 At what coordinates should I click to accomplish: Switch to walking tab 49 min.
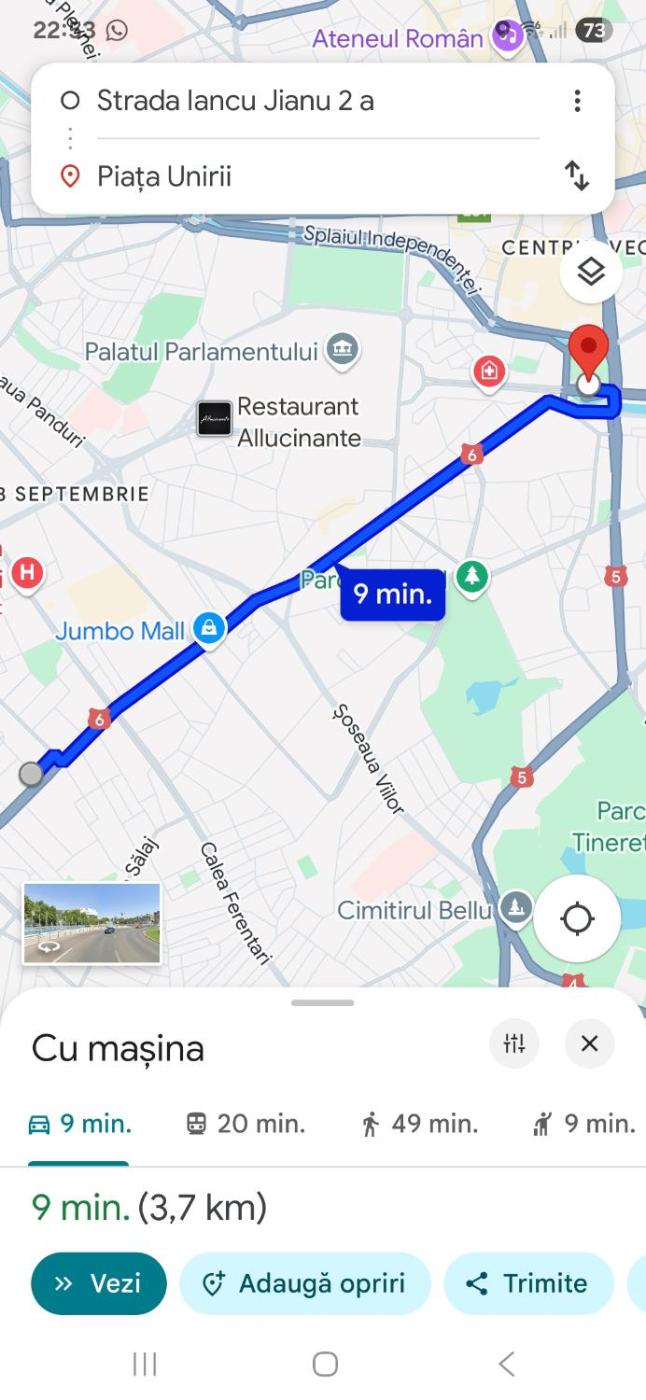(x=419, y=1124)
